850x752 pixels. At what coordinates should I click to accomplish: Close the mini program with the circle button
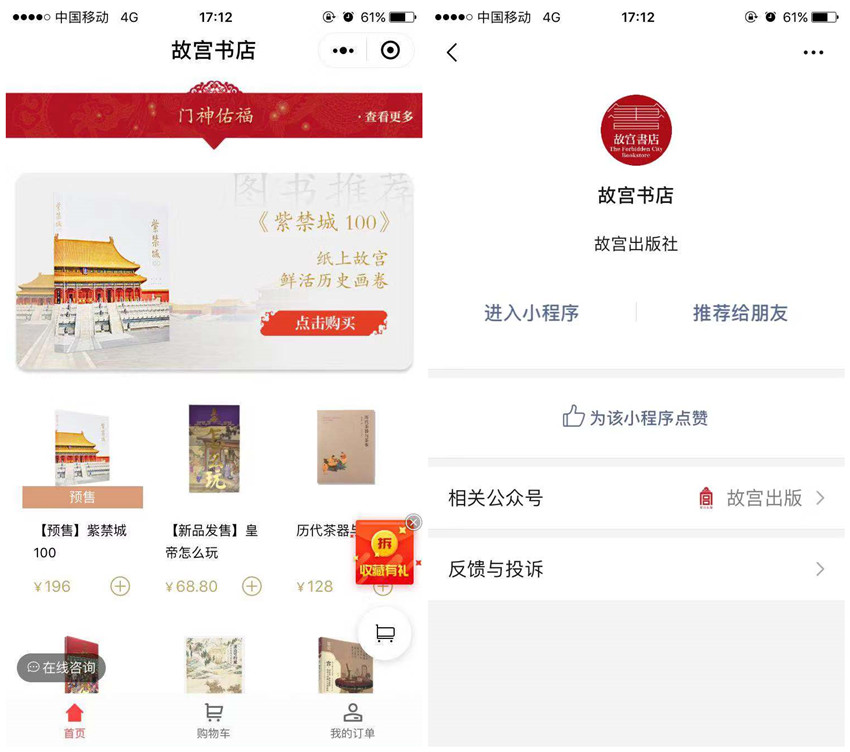point(391,50)
